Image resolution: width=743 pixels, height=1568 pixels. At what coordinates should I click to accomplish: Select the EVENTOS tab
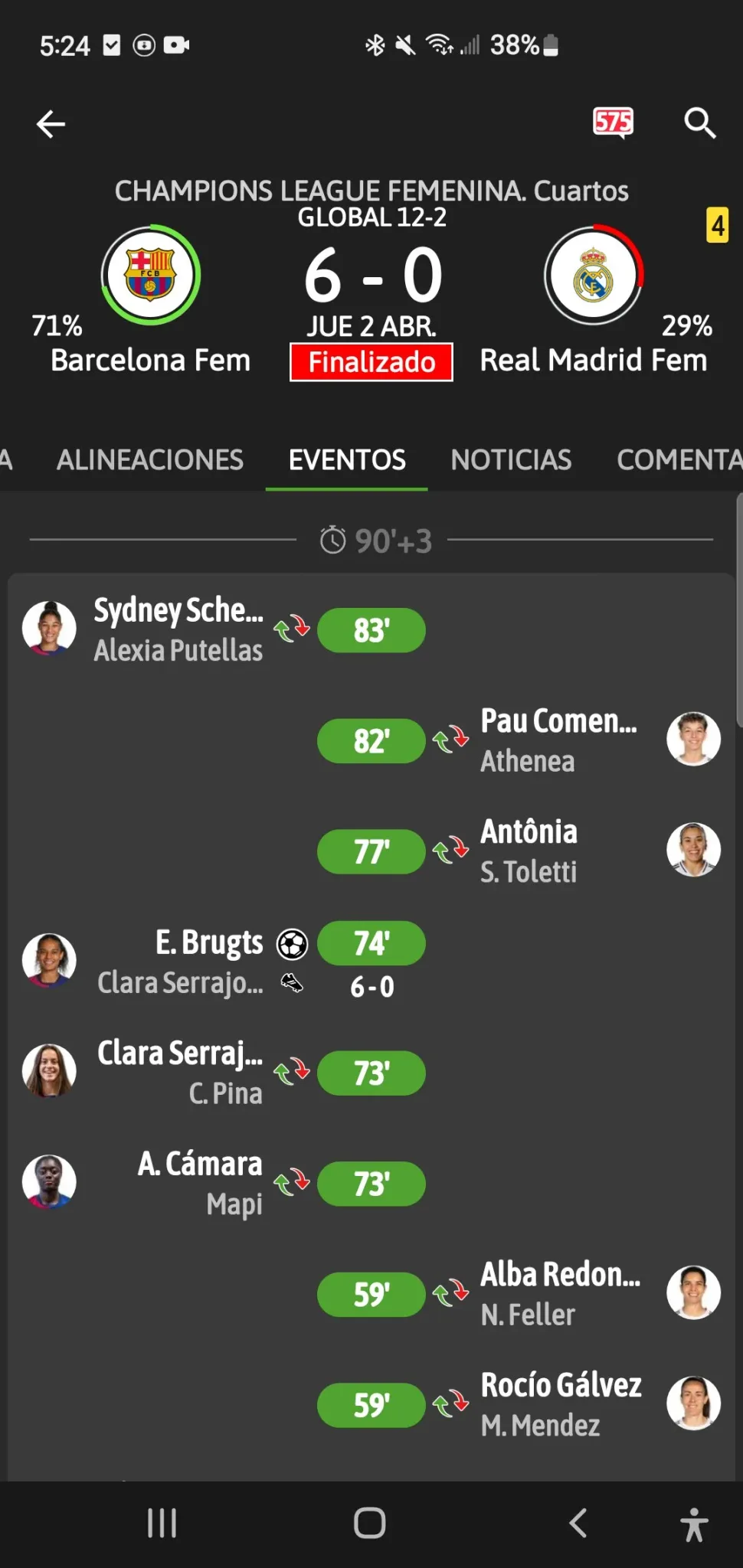(x=347, y=459)
